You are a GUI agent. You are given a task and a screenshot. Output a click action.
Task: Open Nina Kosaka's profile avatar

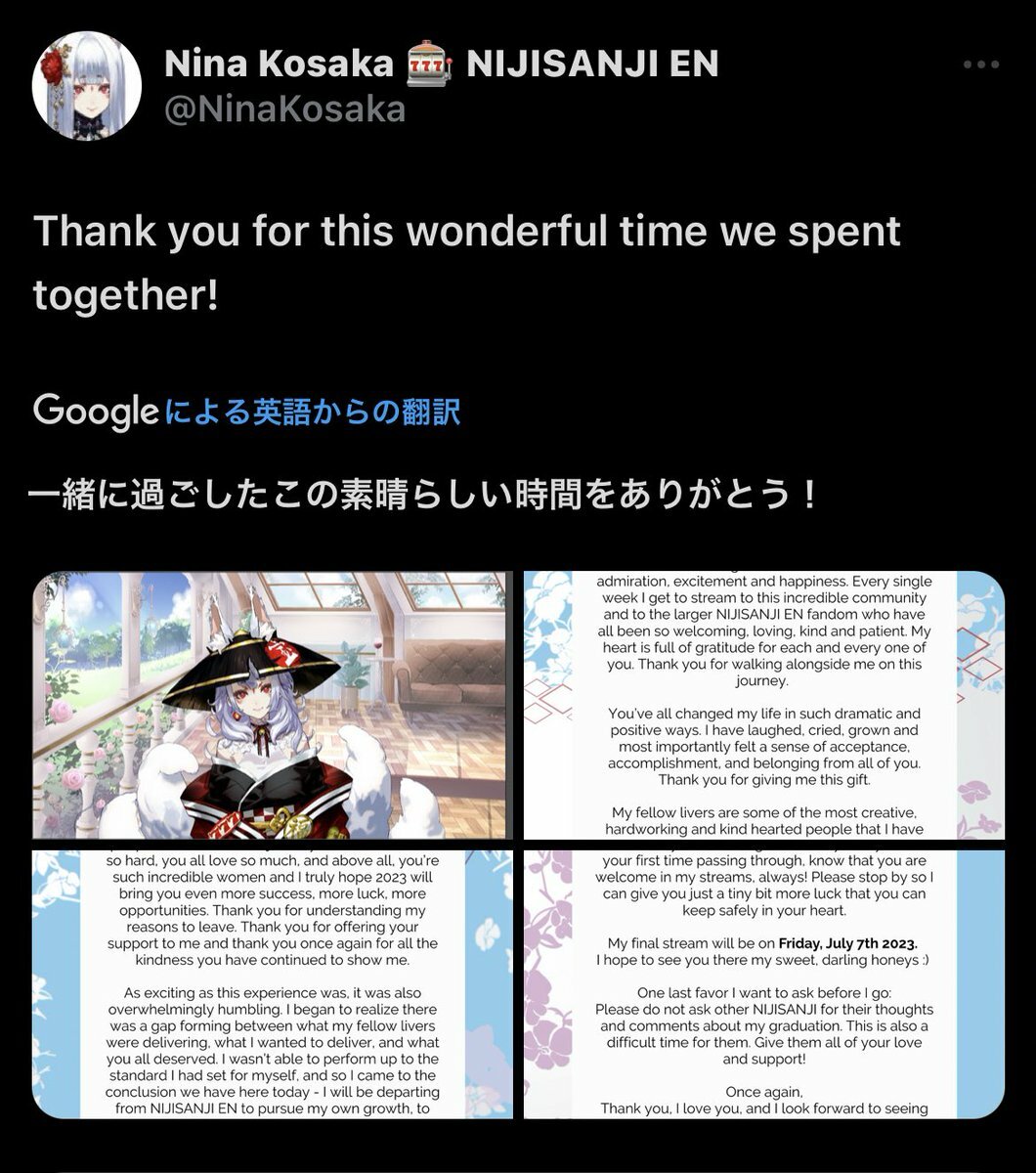coord(86,86)
